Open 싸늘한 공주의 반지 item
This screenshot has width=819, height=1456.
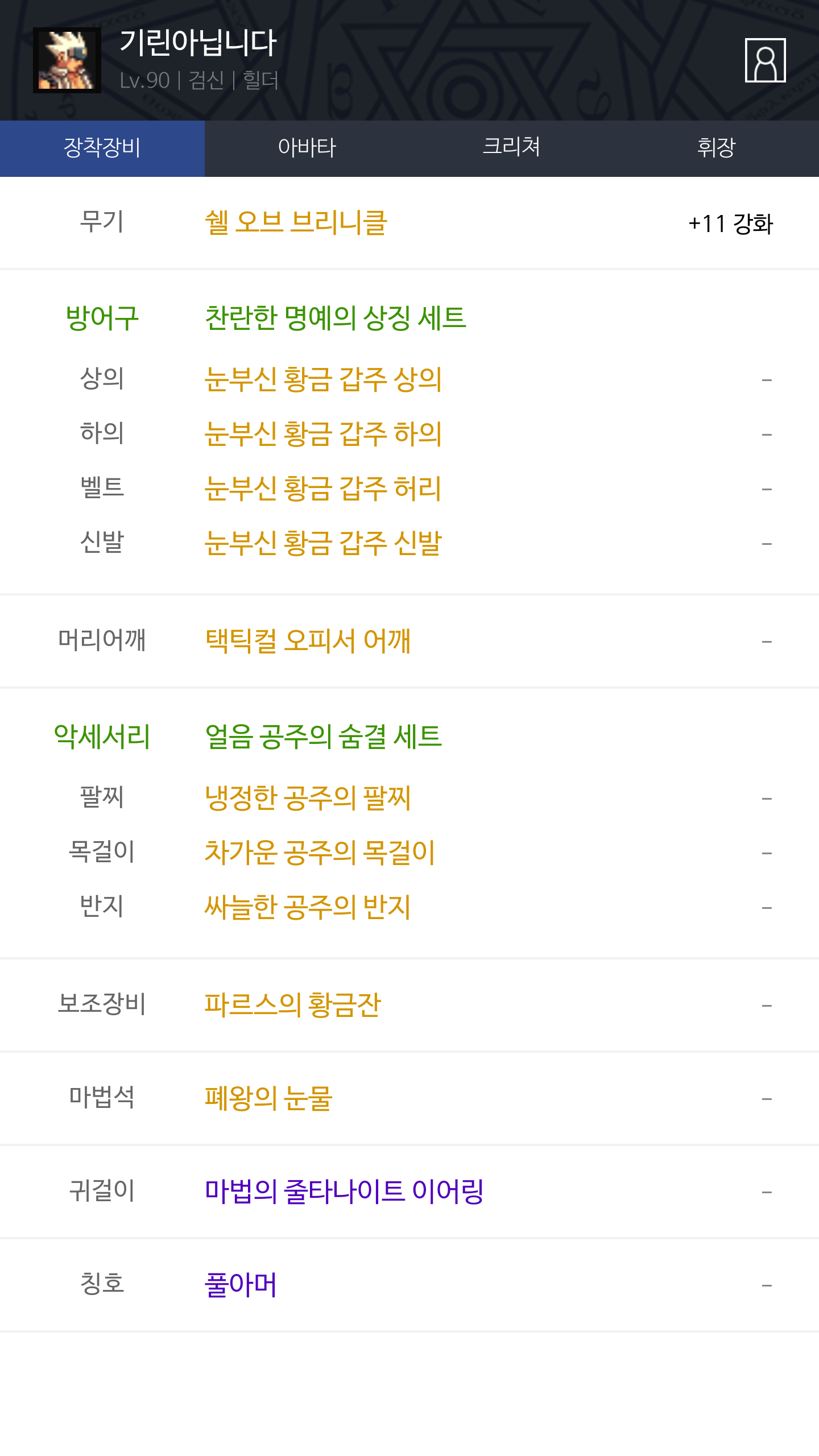(308, 907)
